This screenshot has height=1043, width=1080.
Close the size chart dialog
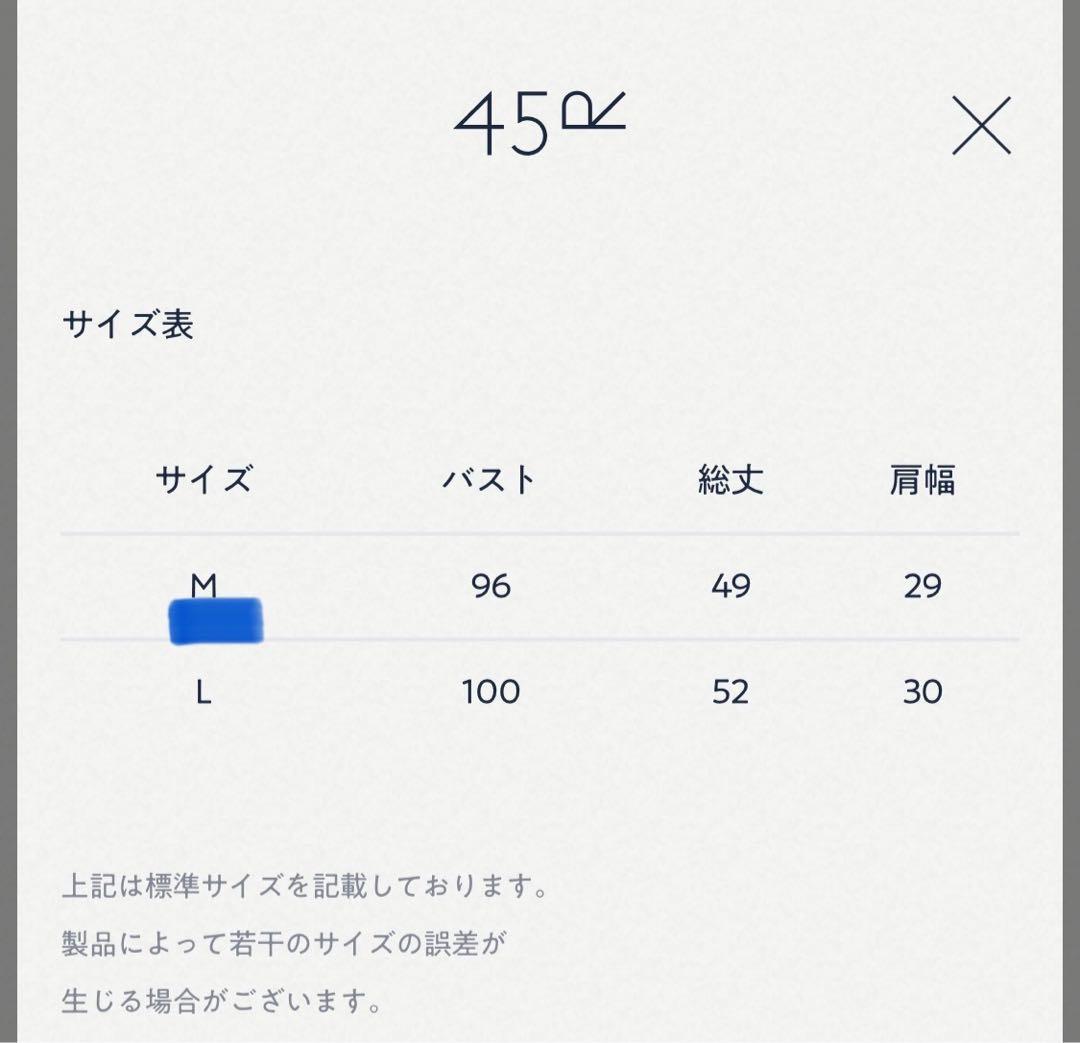981,126
